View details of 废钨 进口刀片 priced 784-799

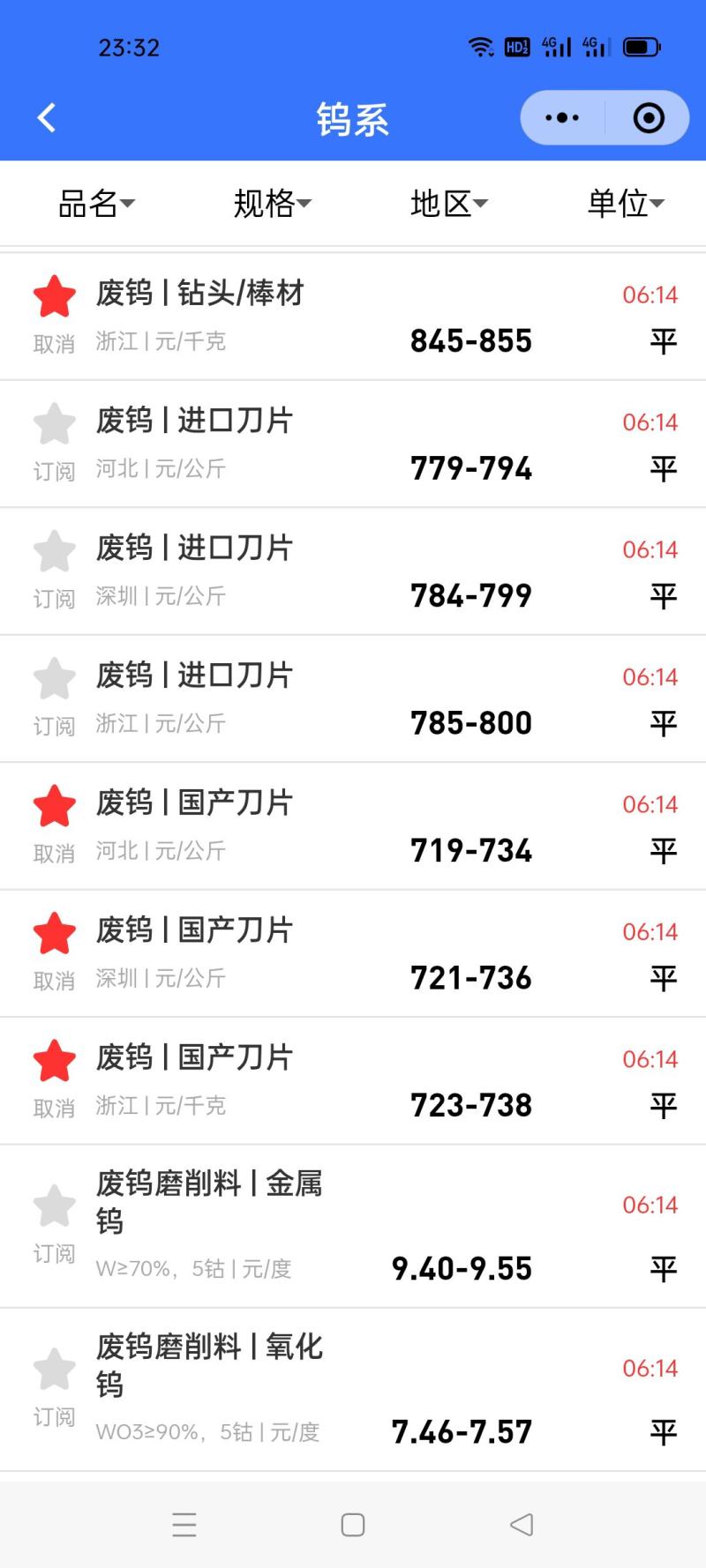point(353,571)
